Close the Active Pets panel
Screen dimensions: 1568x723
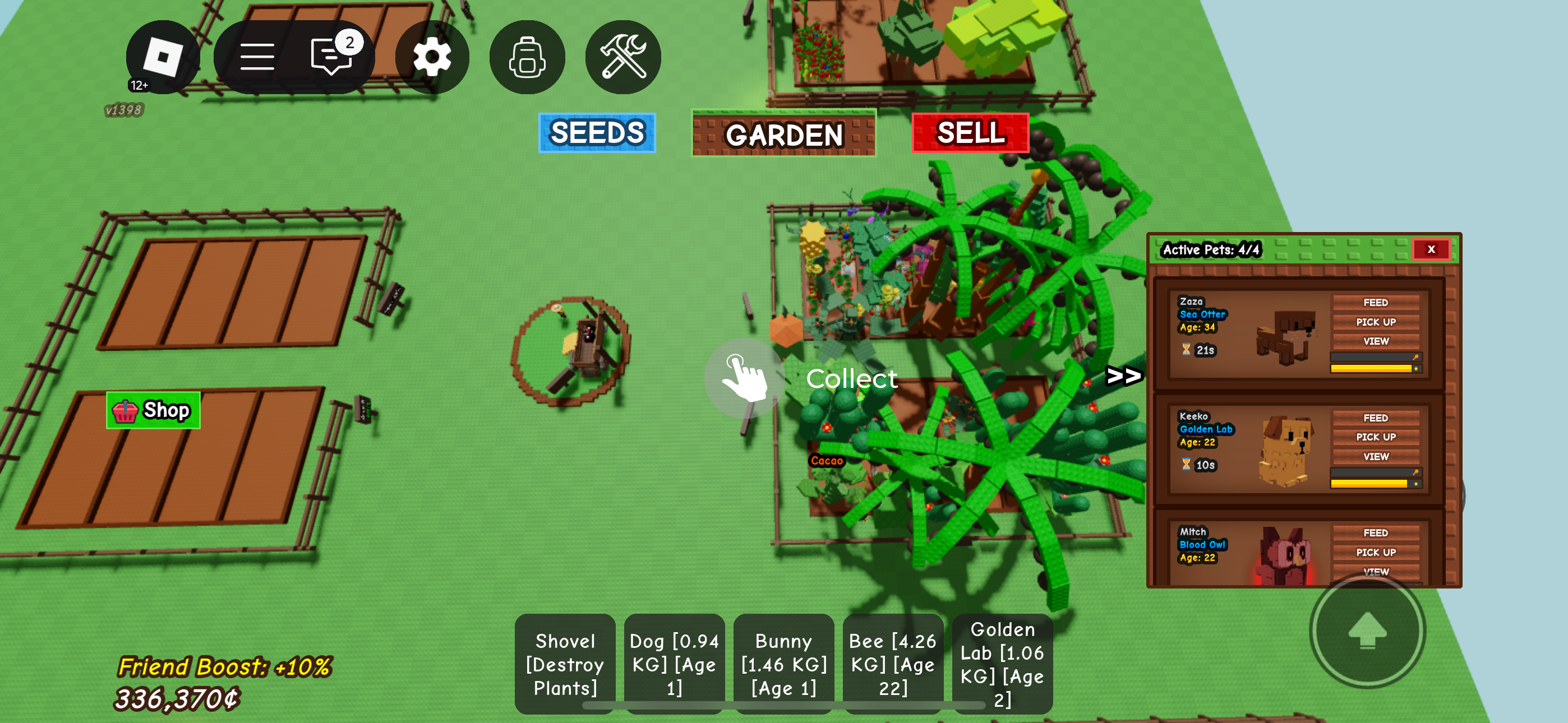pos(1431,249)
